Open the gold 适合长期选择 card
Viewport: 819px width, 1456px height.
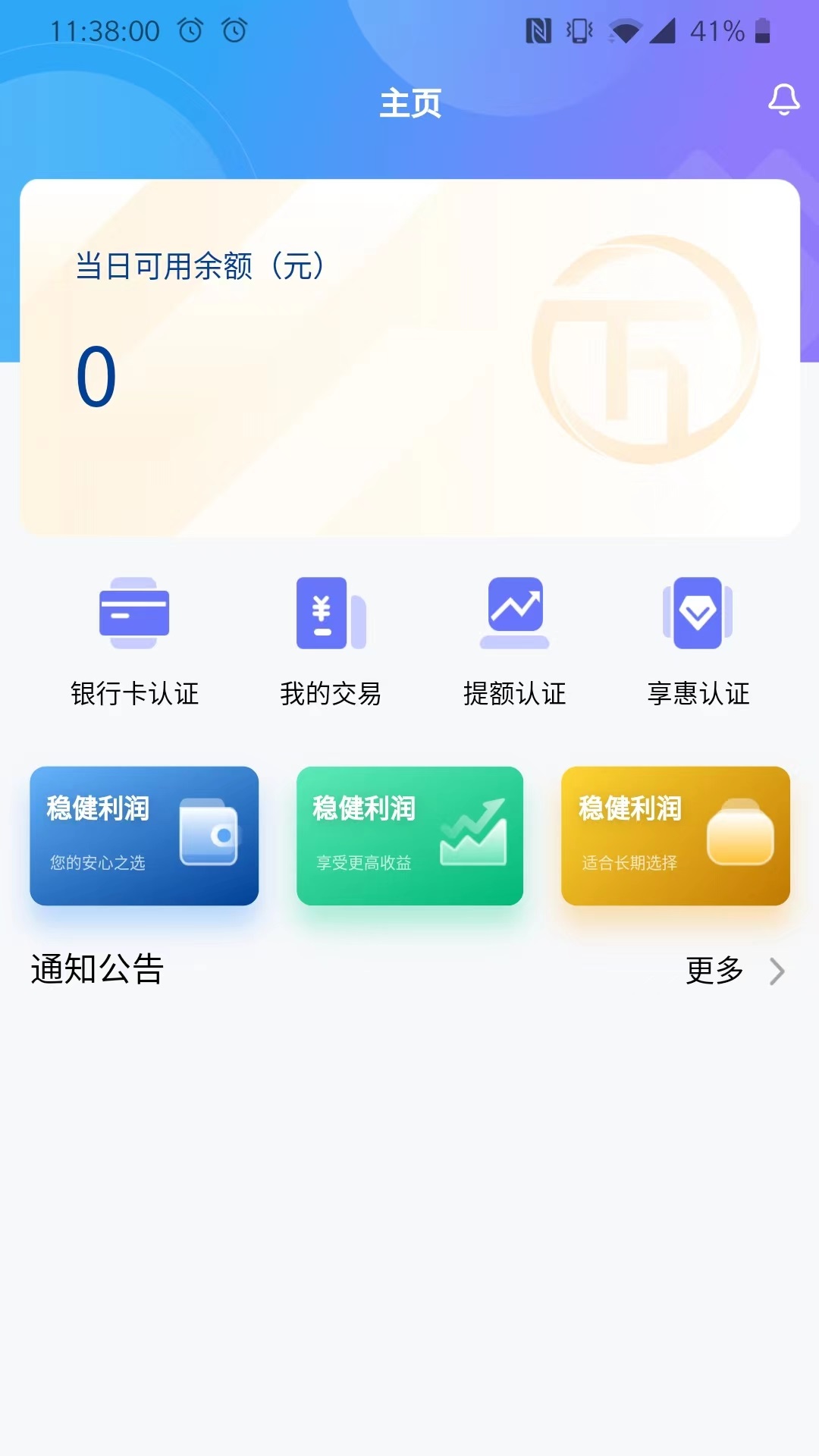tap(675, 836)
